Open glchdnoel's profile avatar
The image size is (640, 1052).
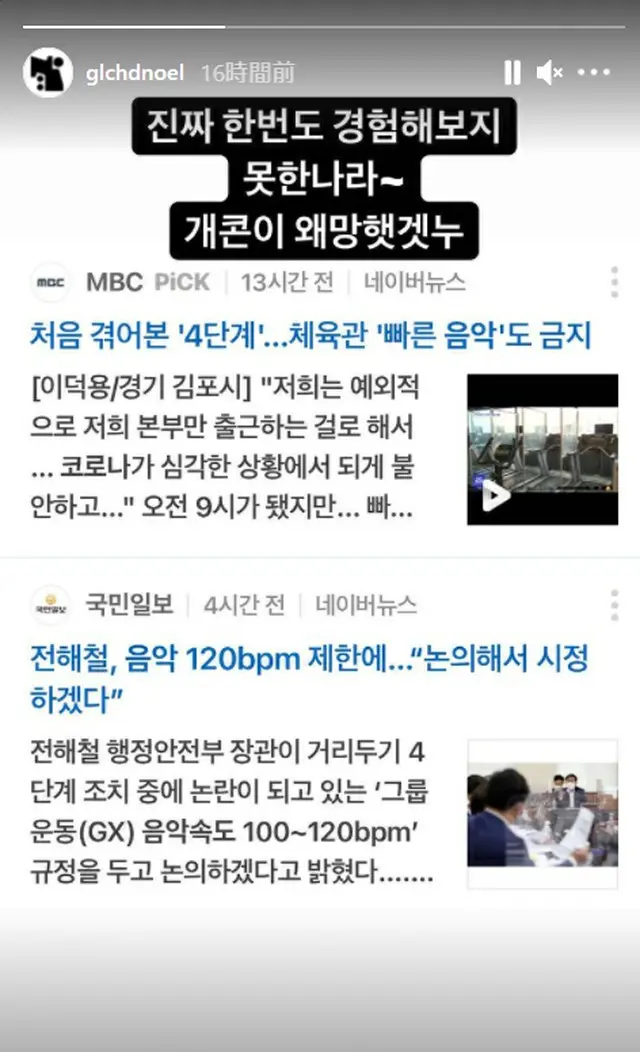point(48,72)
